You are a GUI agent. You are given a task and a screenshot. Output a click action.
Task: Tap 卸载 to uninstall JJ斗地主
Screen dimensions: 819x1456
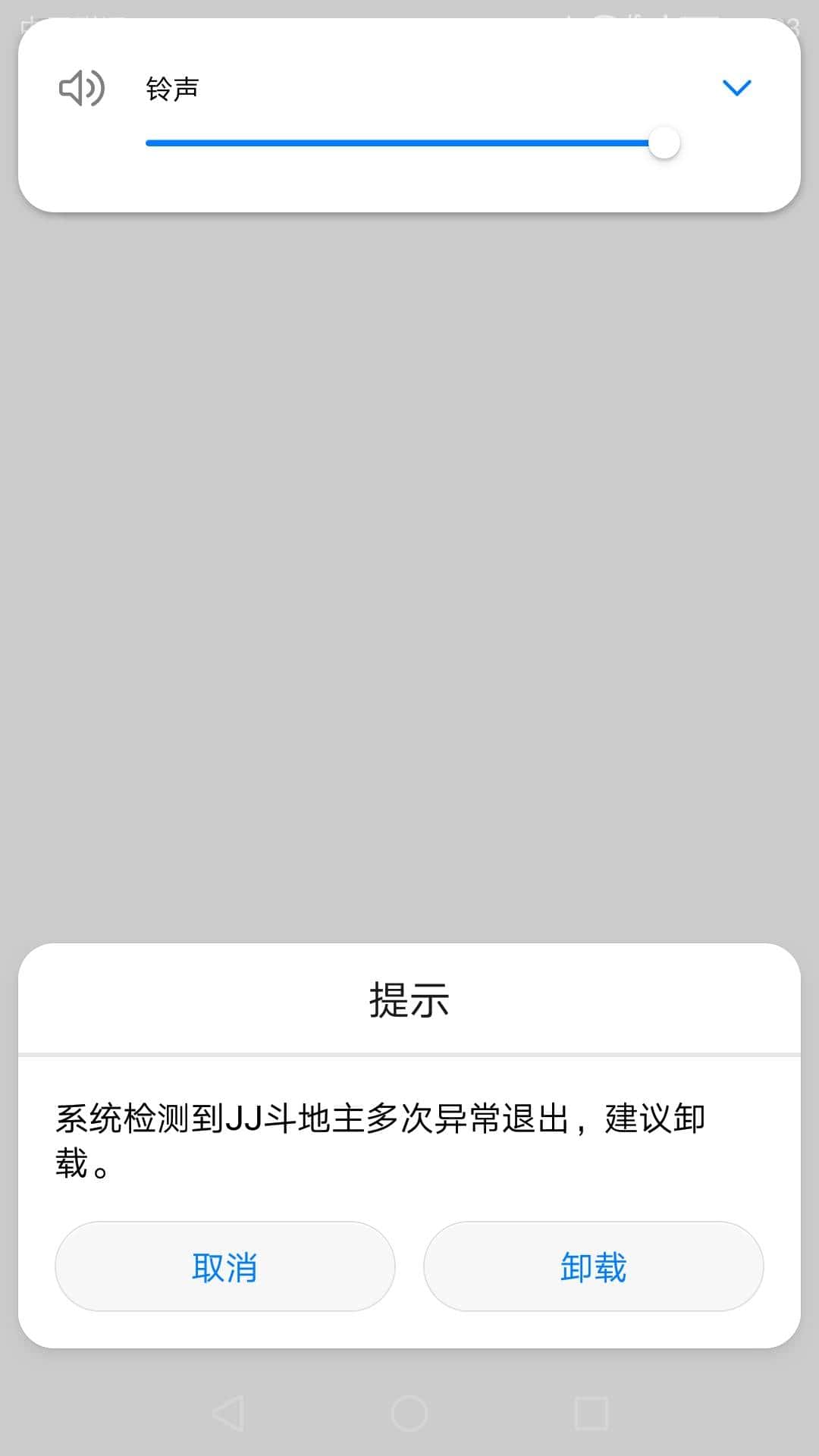point(594,1265)
